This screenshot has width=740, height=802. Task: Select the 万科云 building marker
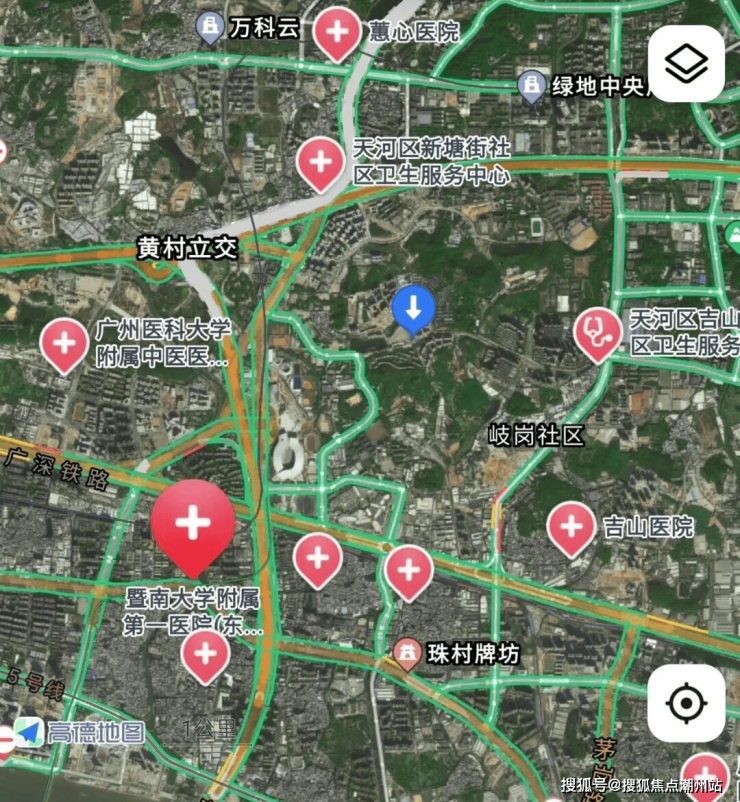coord(210,27)
